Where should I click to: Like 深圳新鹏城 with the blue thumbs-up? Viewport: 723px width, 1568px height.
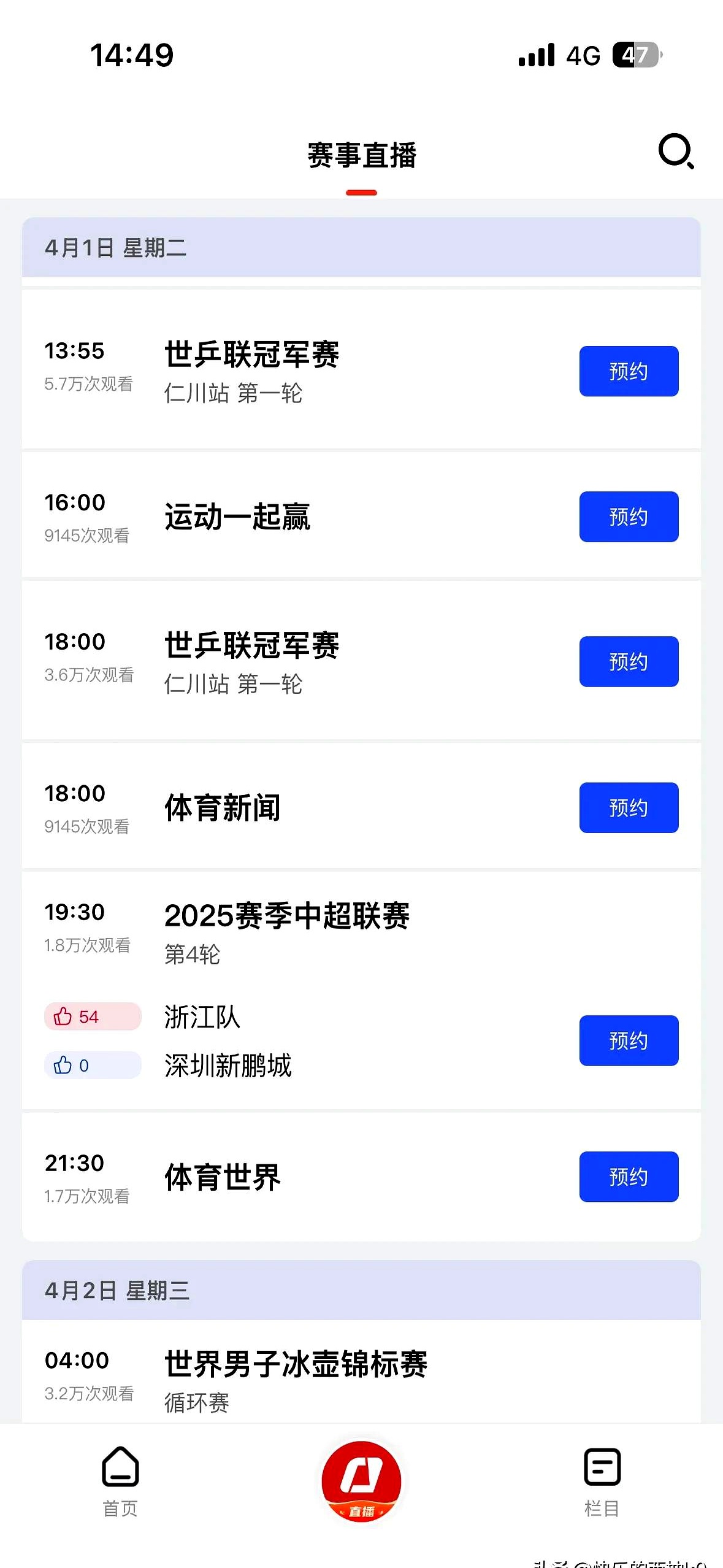coord(92,1066)
